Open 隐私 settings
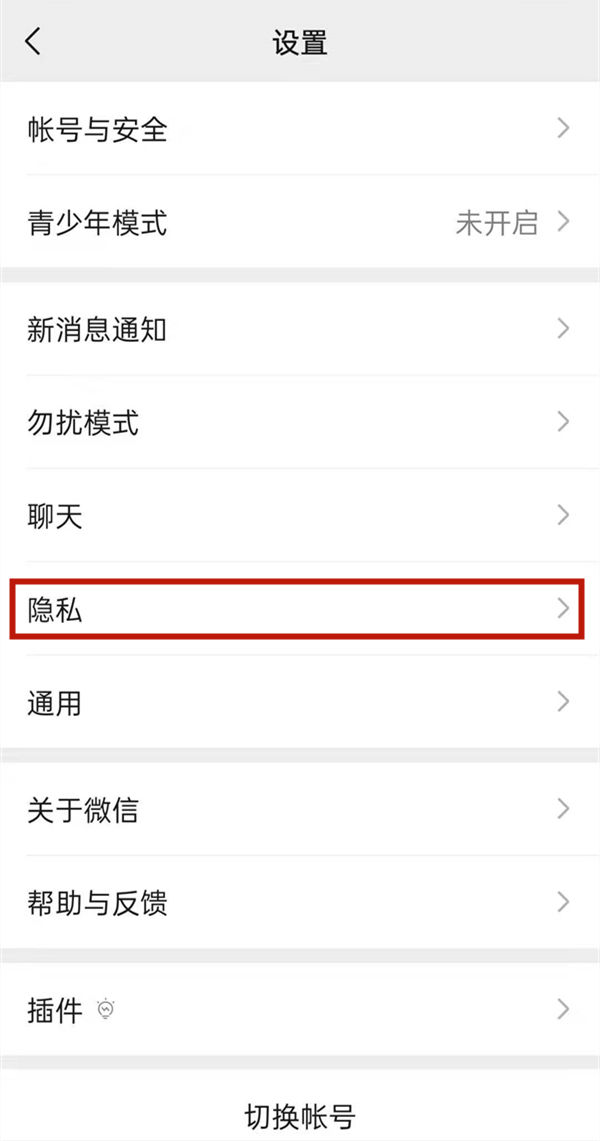Image resolution: width=600 pixels, height=1141 pixels. (300, 609)
